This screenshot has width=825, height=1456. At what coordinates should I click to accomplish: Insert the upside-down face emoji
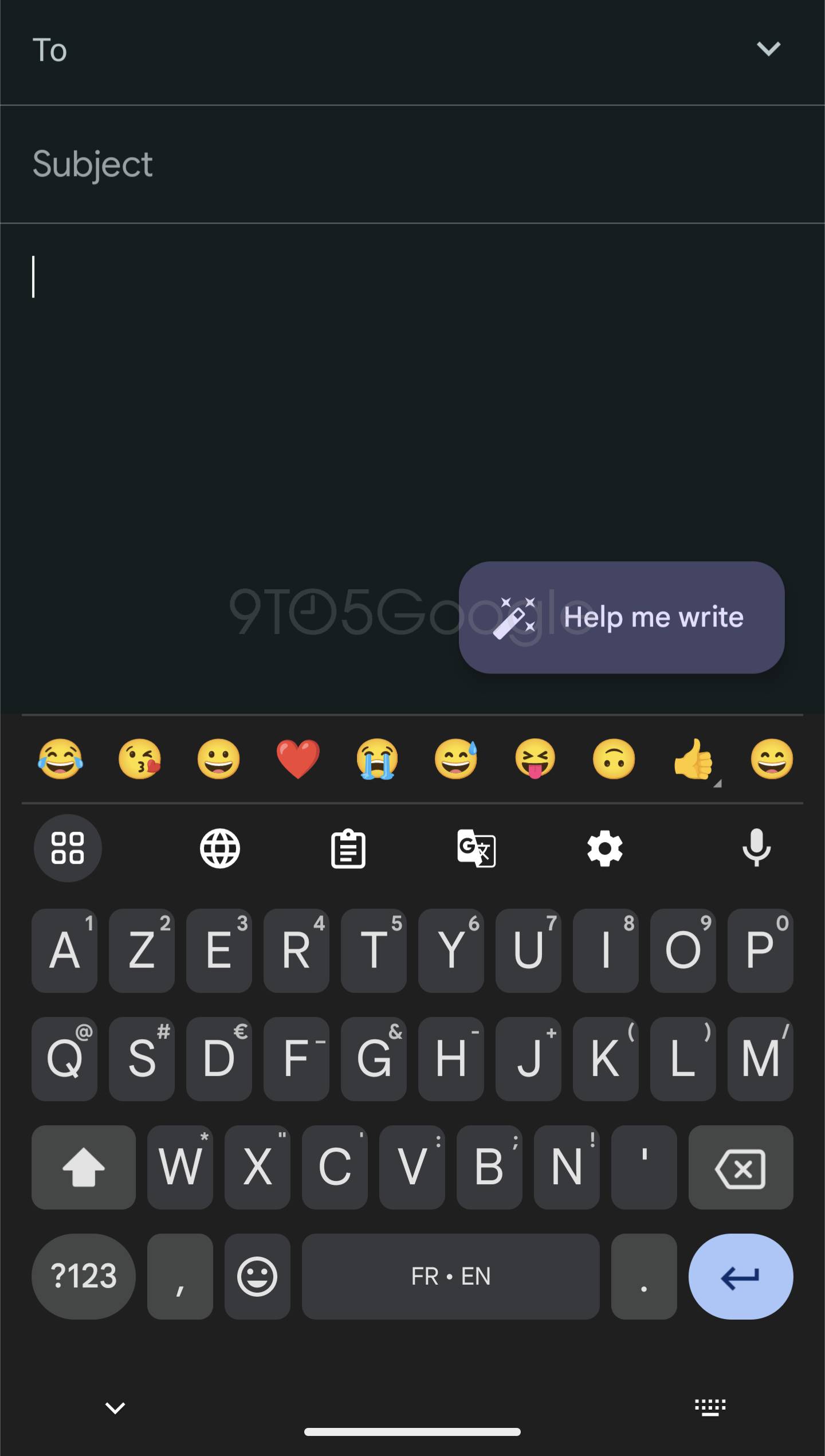pyautogui.click(x=614, y=759)
